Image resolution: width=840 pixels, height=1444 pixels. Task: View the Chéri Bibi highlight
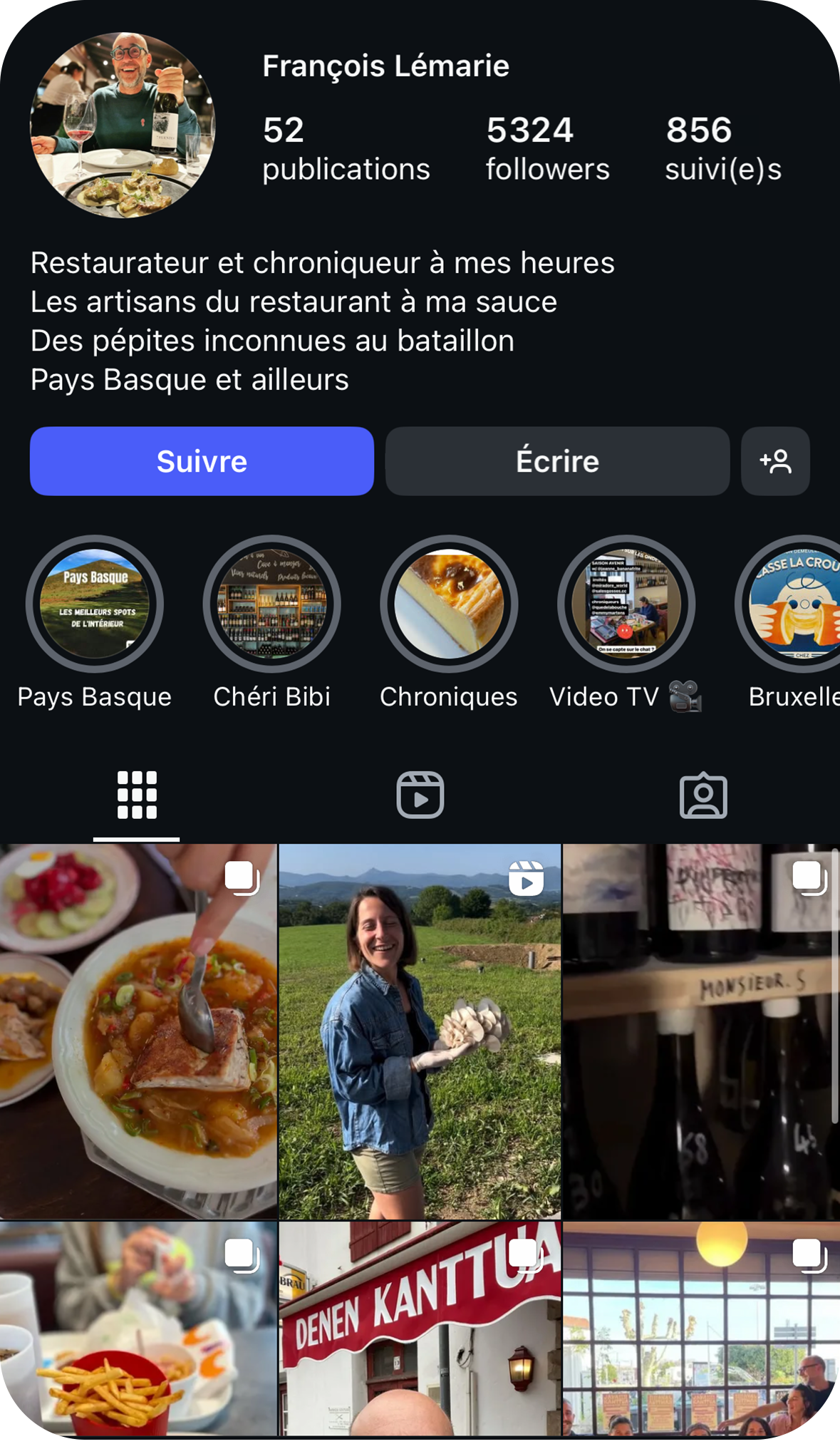[x=271, y=604]
